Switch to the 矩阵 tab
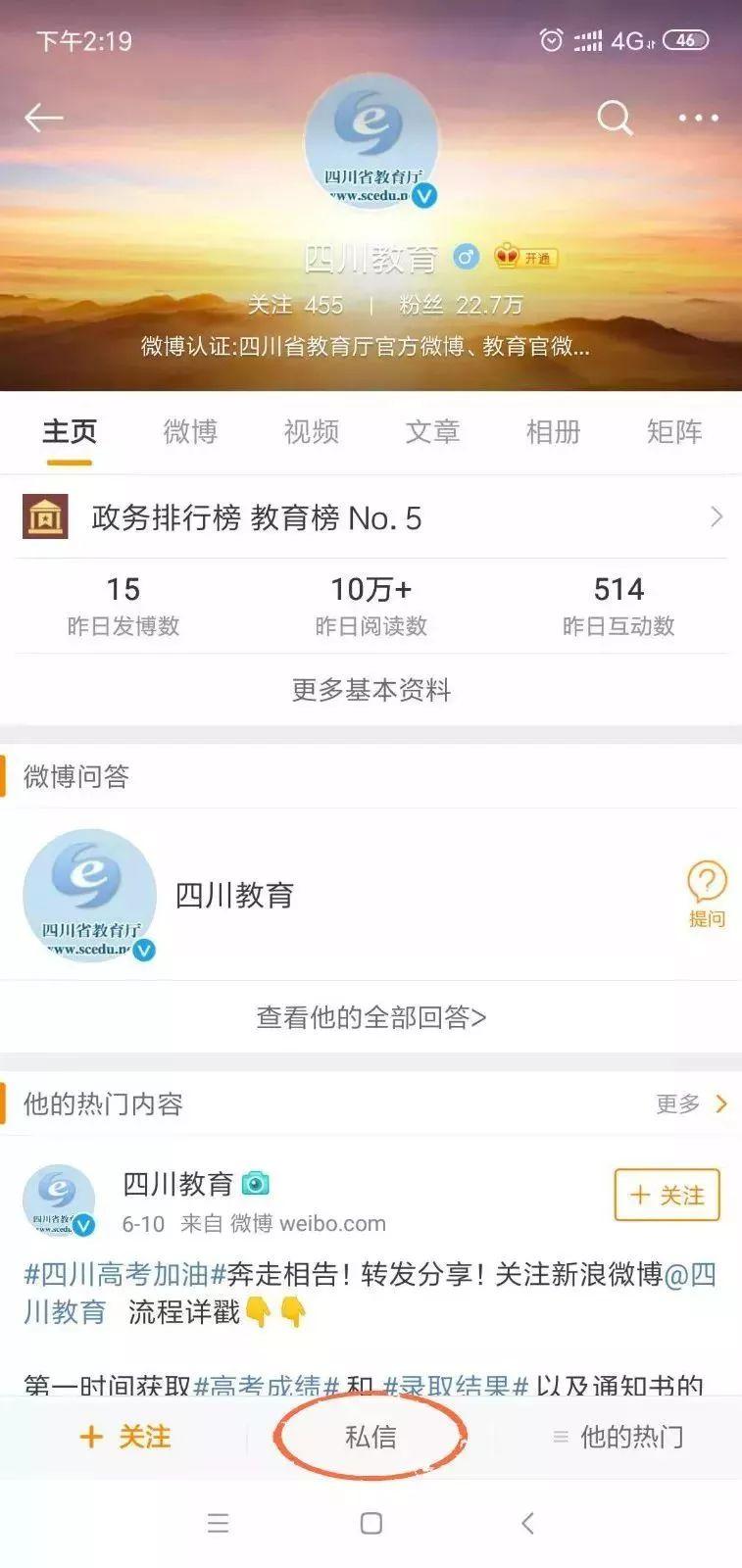The width and height of the screenshot is (742, 1568). click(x=674, y=431)
